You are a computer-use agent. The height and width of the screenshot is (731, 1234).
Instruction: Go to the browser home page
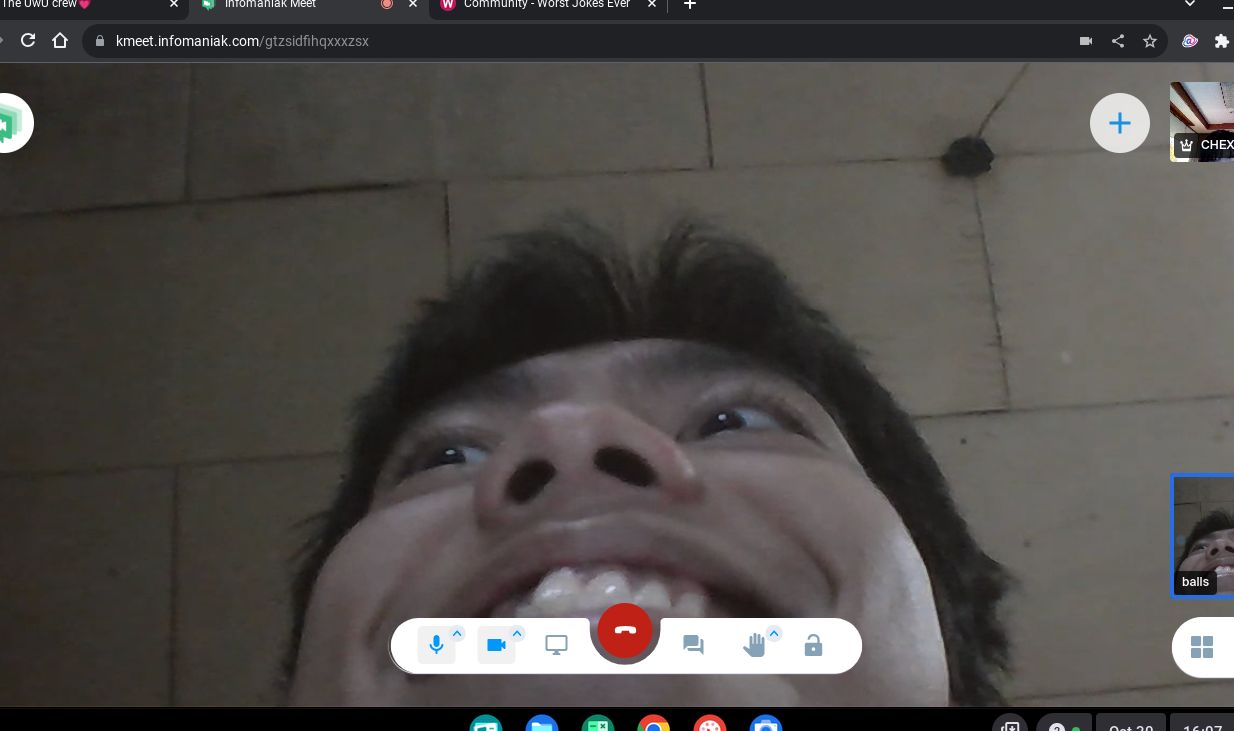point(60,41)
